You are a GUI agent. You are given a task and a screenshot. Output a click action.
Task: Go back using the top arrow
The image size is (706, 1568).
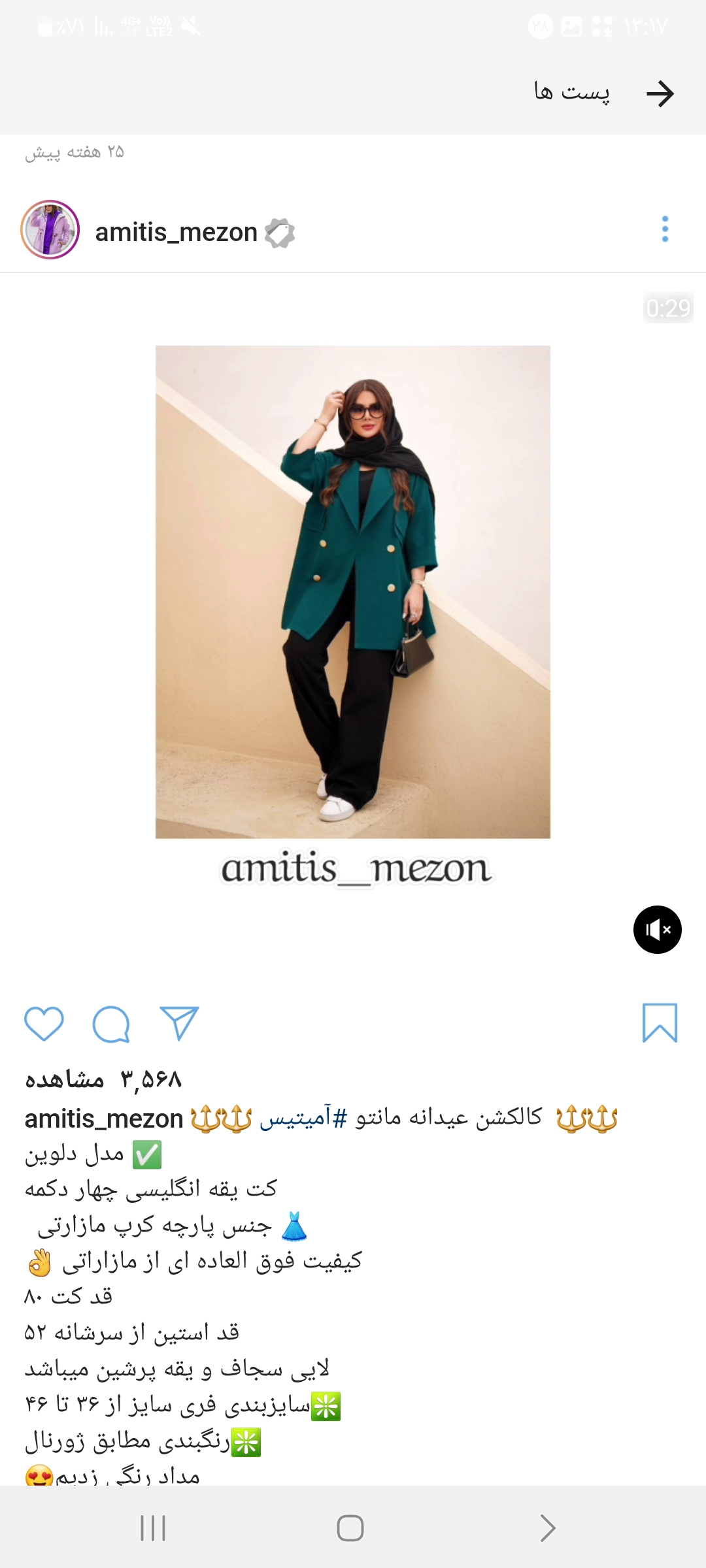660,93
